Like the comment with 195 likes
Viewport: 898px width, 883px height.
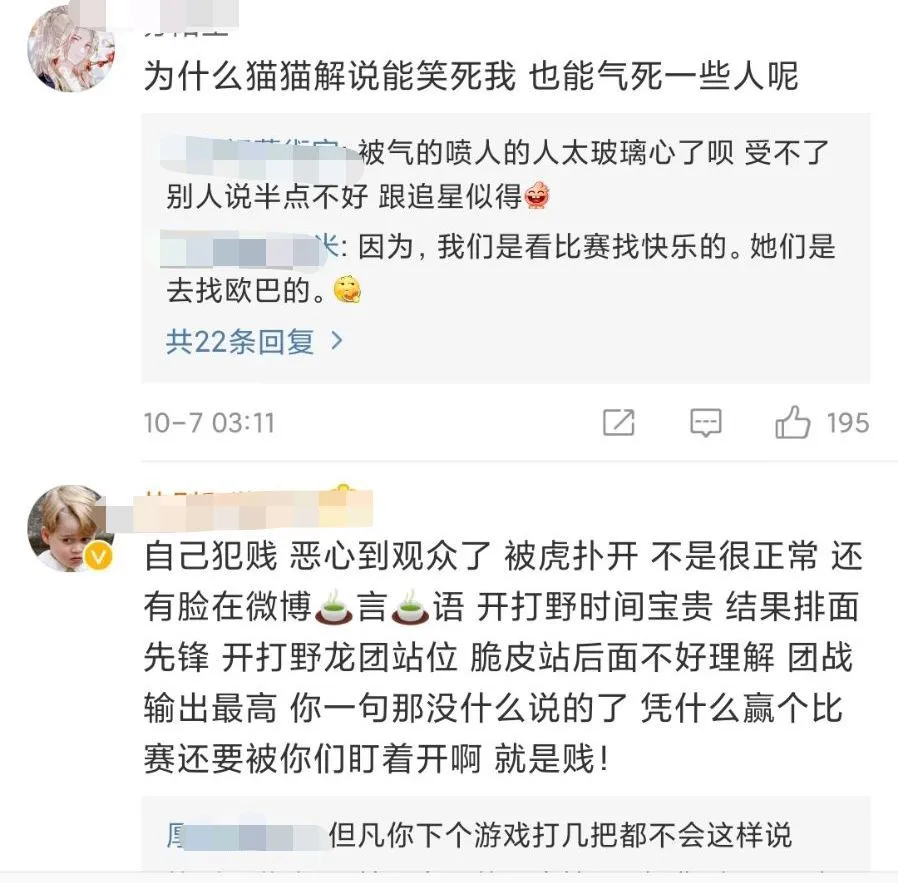pos(793,422)
